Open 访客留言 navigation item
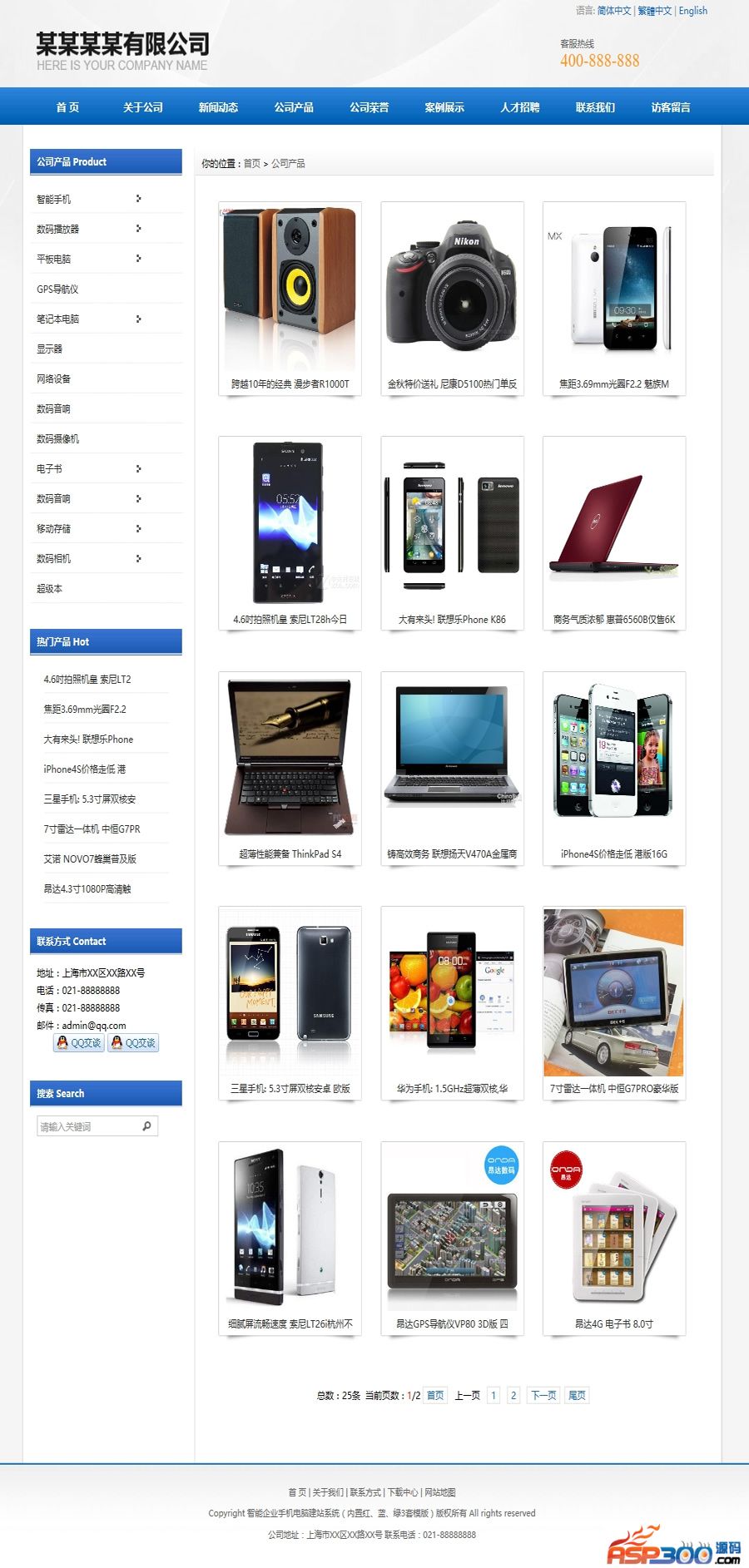The height and width of the screenshot is (1568, 749). pos(671,107)
